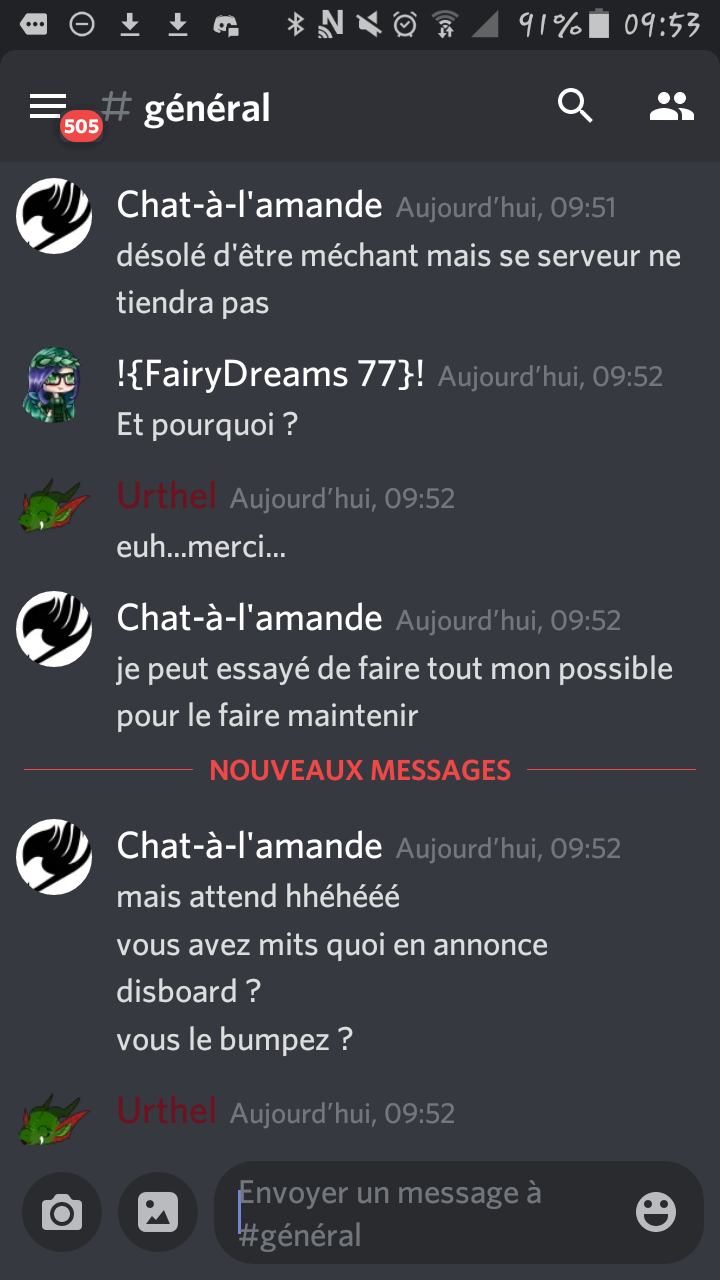This screenshot has width=720, height=1280.
Task: Open Urthel's profile from username at euh...merci...
Action: [x=166, y=495]
